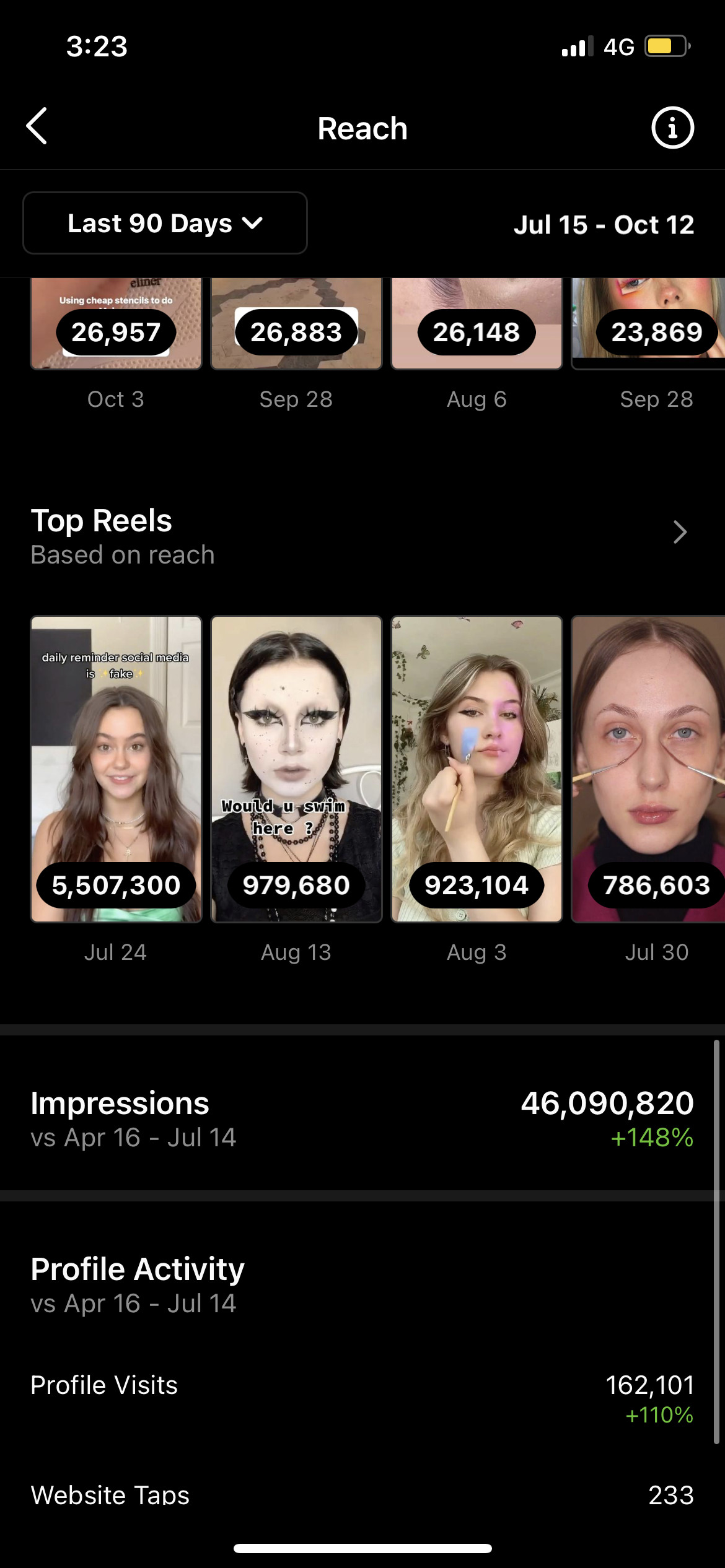Image resolution: width=725 pixels, height=1568 pixels.
Task: Open the Oct 3 post with 26,957 reach
Action: 116,323
